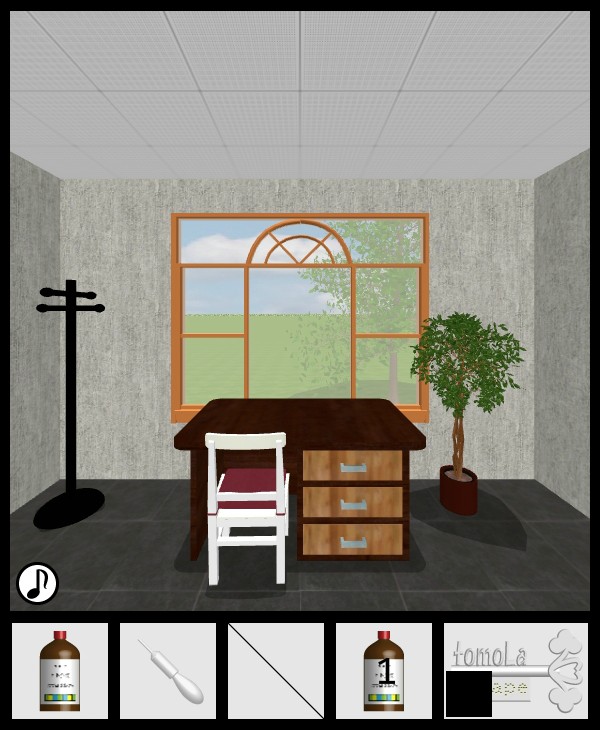The height and width of the screenshot is (730, 600).
Task: Open the bottom desk drawer
Action: 353,540
